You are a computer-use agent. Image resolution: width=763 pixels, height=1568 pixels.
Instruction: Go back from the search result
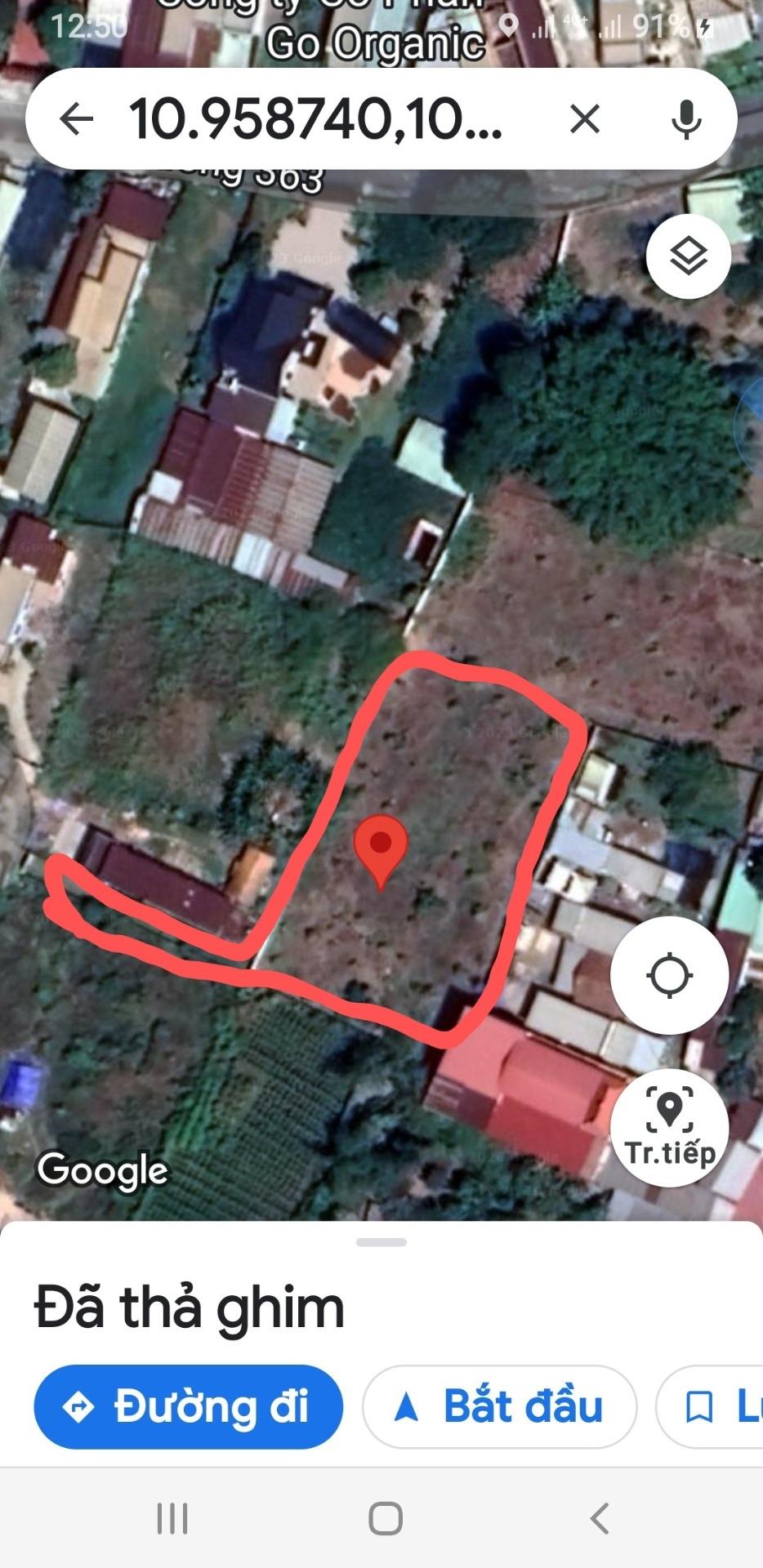[77, 119]
